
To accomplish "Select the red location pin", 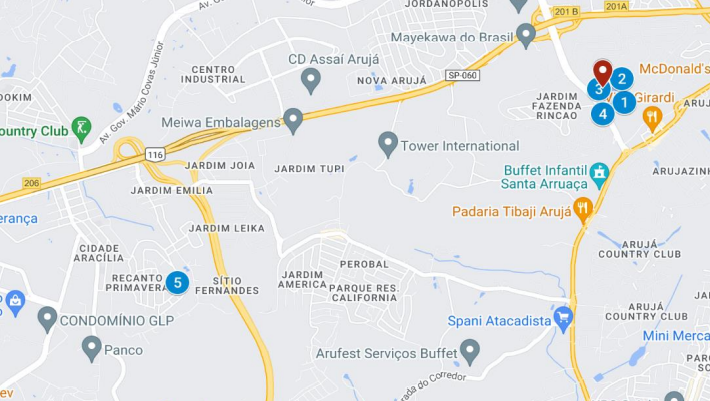I will tap(602, 71).
